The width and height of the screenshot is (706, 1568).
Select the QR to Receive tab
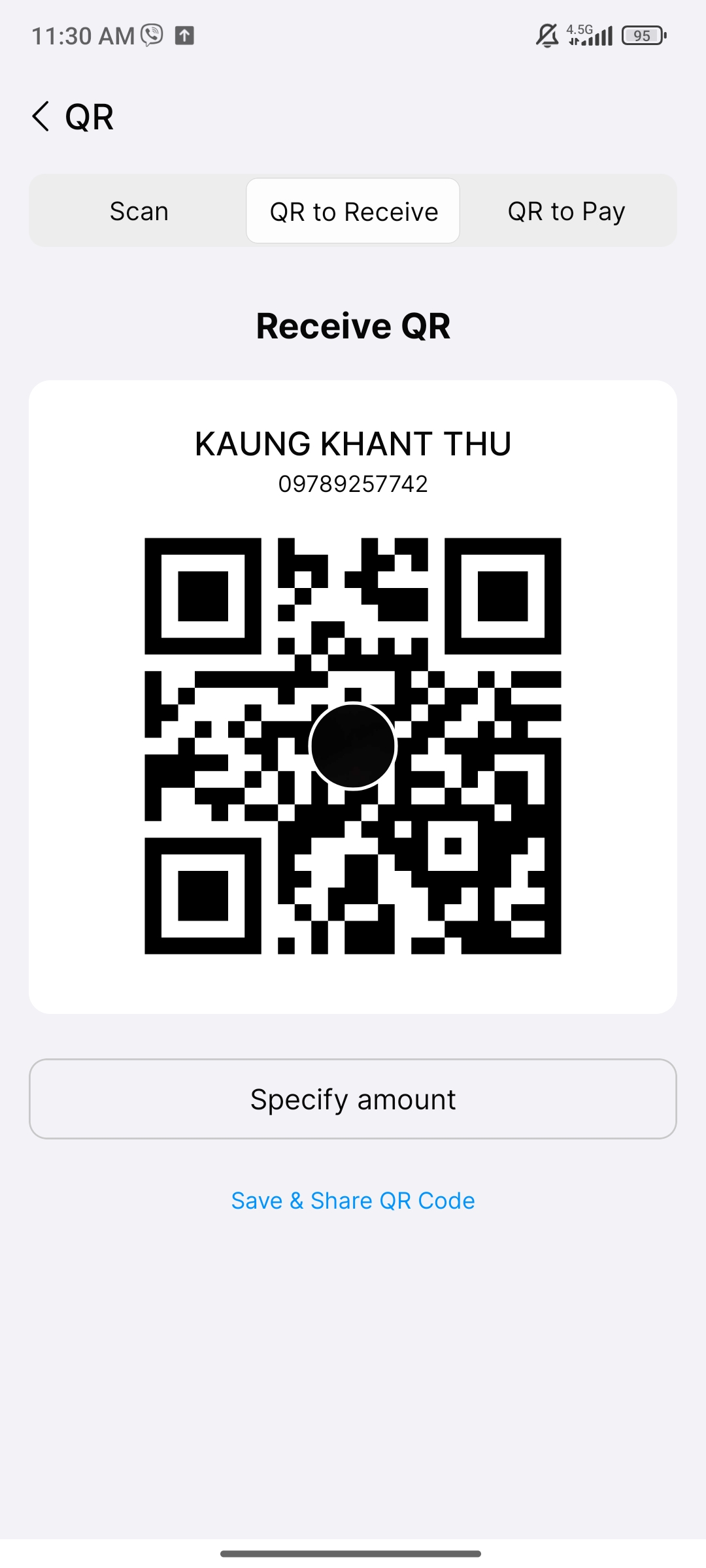coord(353,211)
